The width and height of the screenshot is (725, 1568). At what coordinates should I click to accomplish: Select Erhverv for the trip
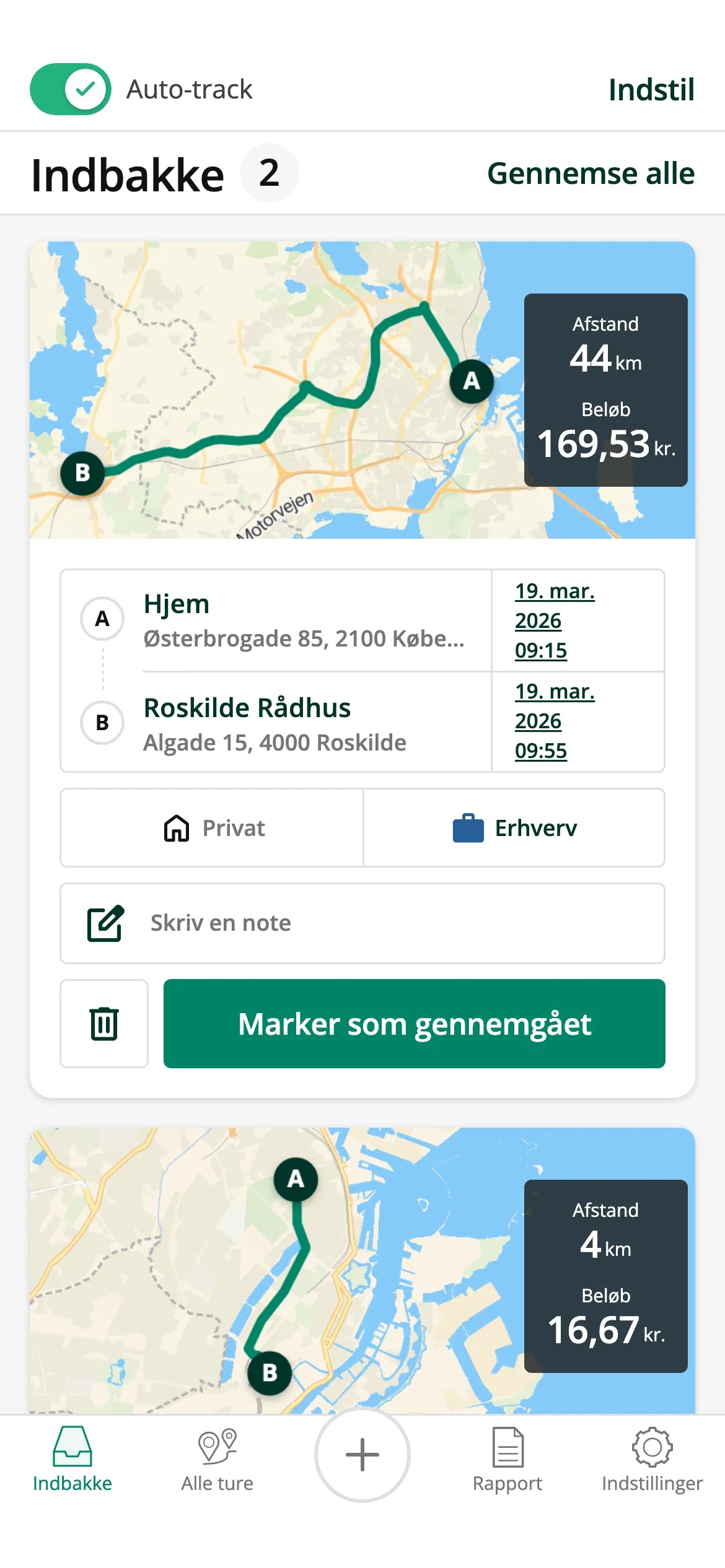click(x=514, y=828)
